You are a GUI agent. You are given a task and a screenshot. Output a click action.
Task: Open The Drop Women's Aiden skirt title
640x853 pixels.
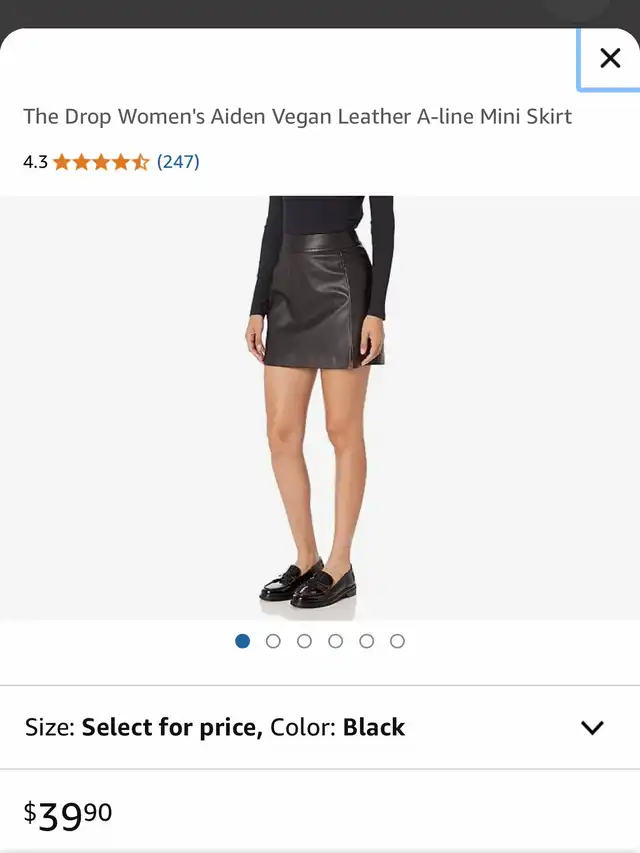[297, 116]
